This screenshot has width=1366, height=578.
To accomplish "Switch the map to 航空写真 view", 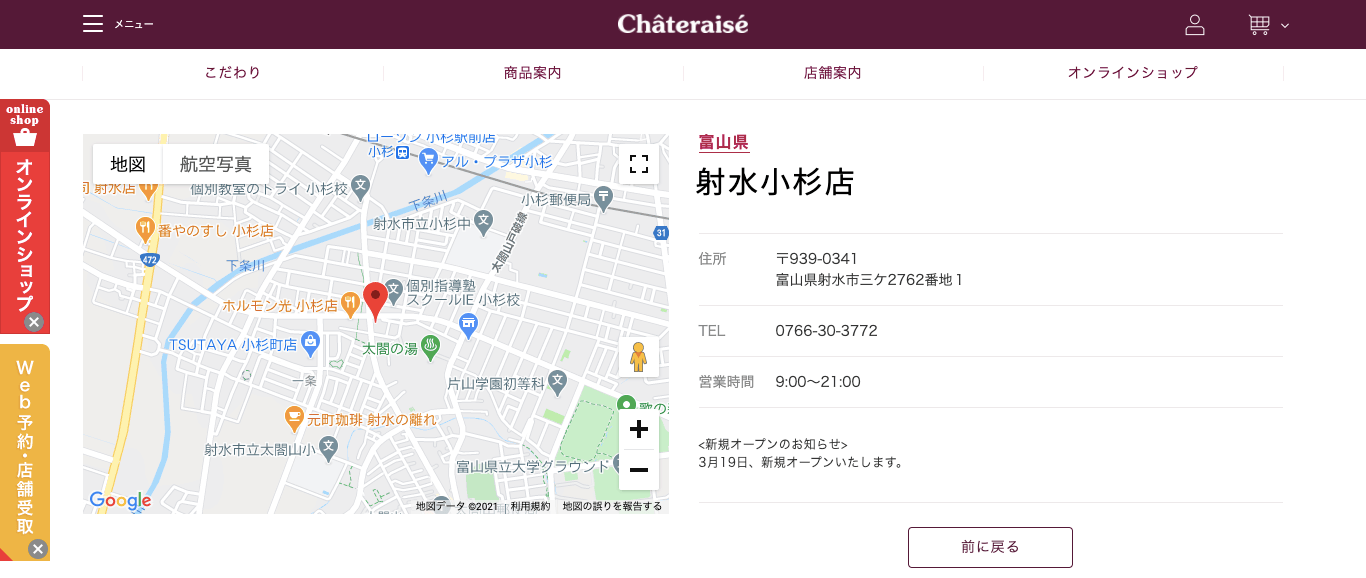I will 216,165.
